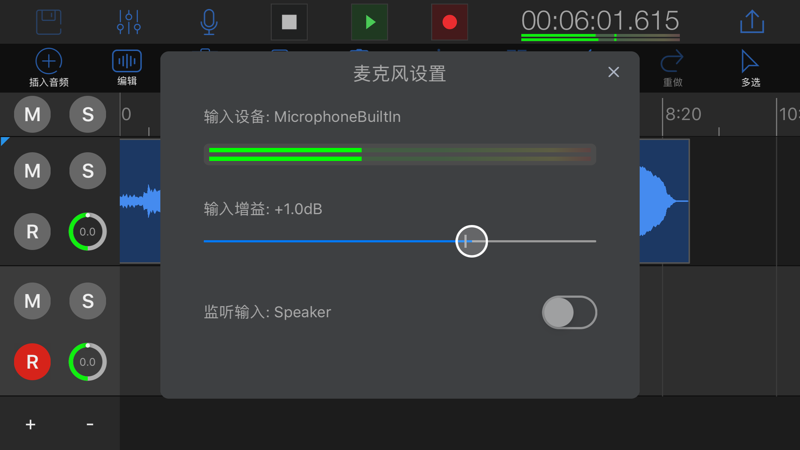Save the project with the floppy icon

click(49, 22)
